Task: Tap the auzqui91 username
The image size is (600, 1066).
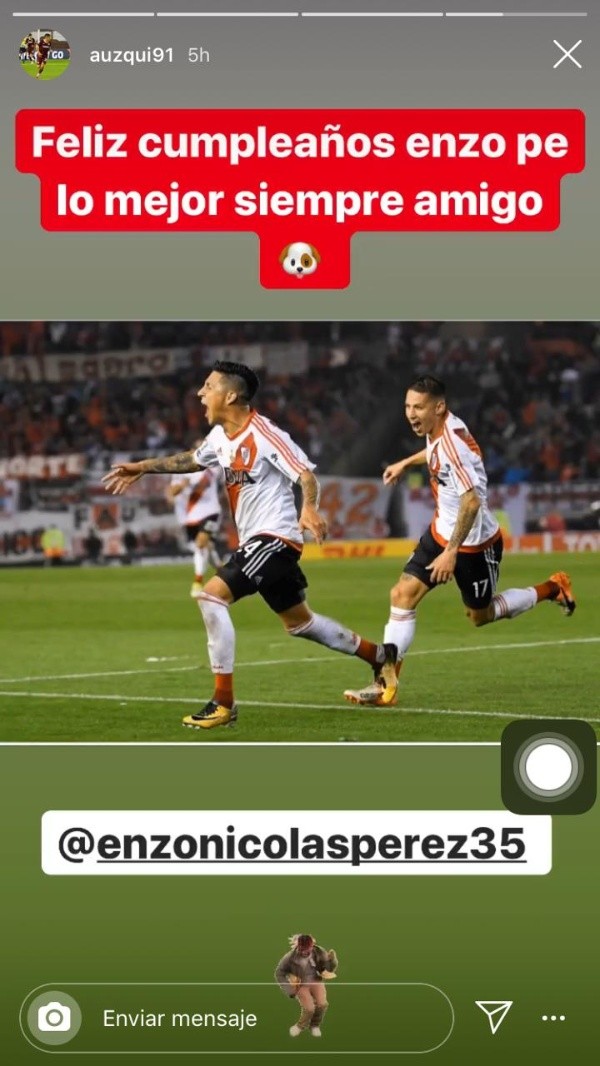Action: pos(133,56)
